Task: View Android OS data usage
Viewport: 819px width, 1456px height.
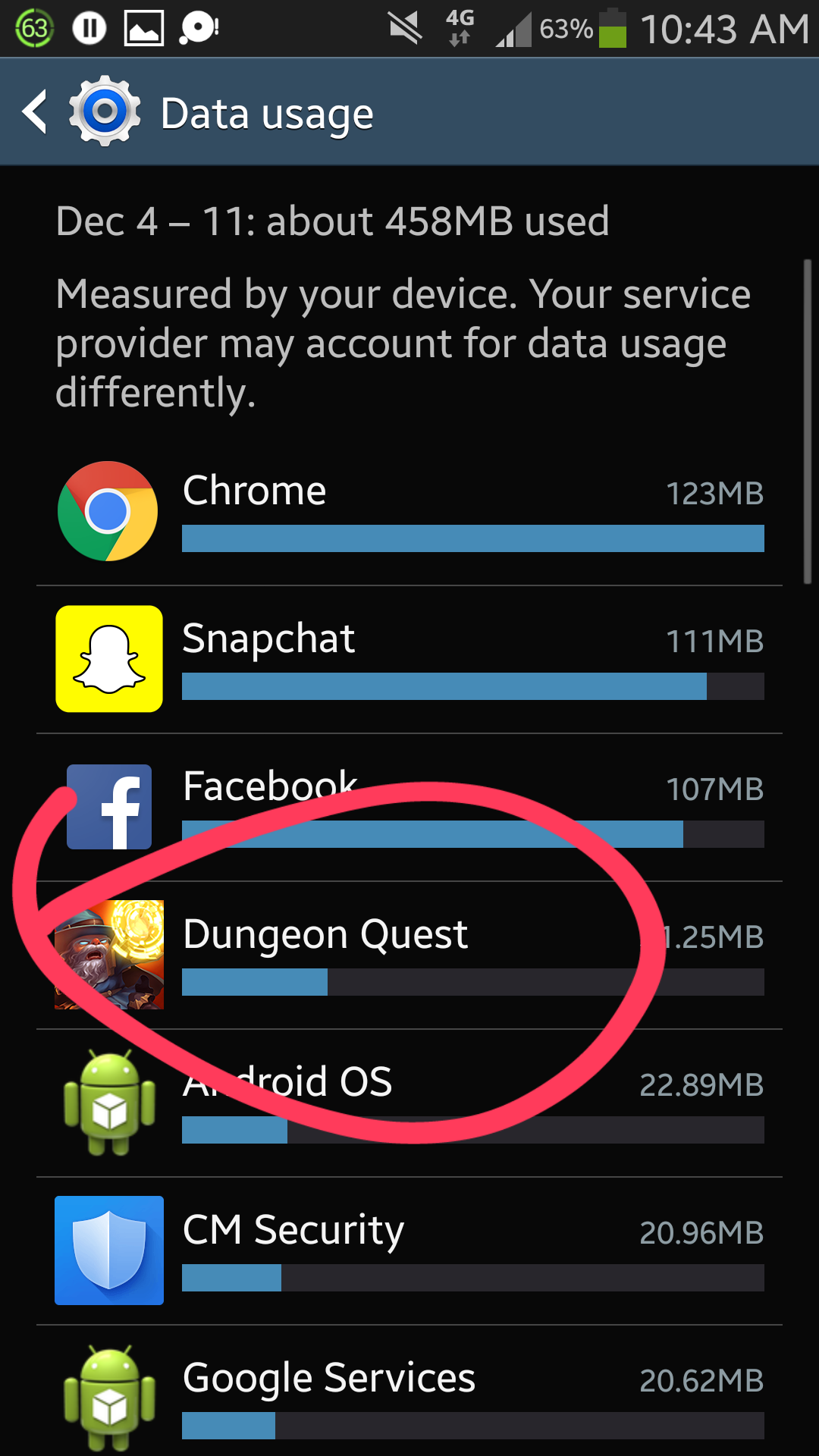Action: (x=409, y=1103)
